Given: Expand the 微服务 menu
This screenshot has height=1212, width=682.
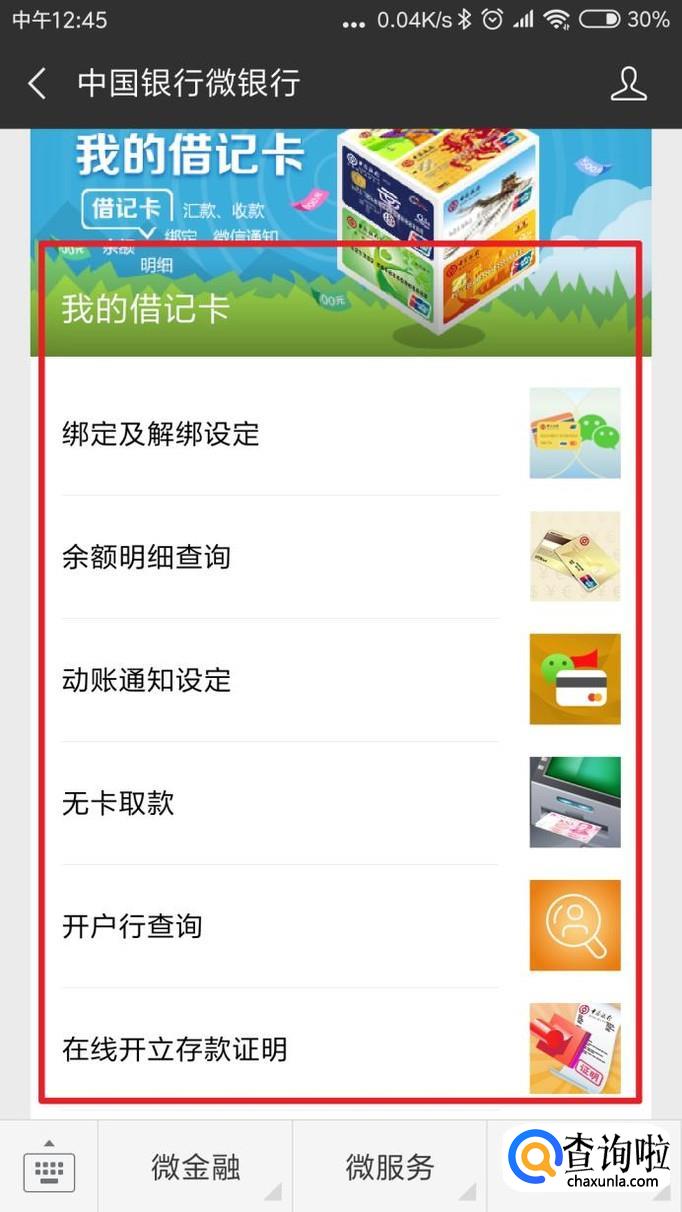Looking at the screenshot, I should [x=390, y=1167].
